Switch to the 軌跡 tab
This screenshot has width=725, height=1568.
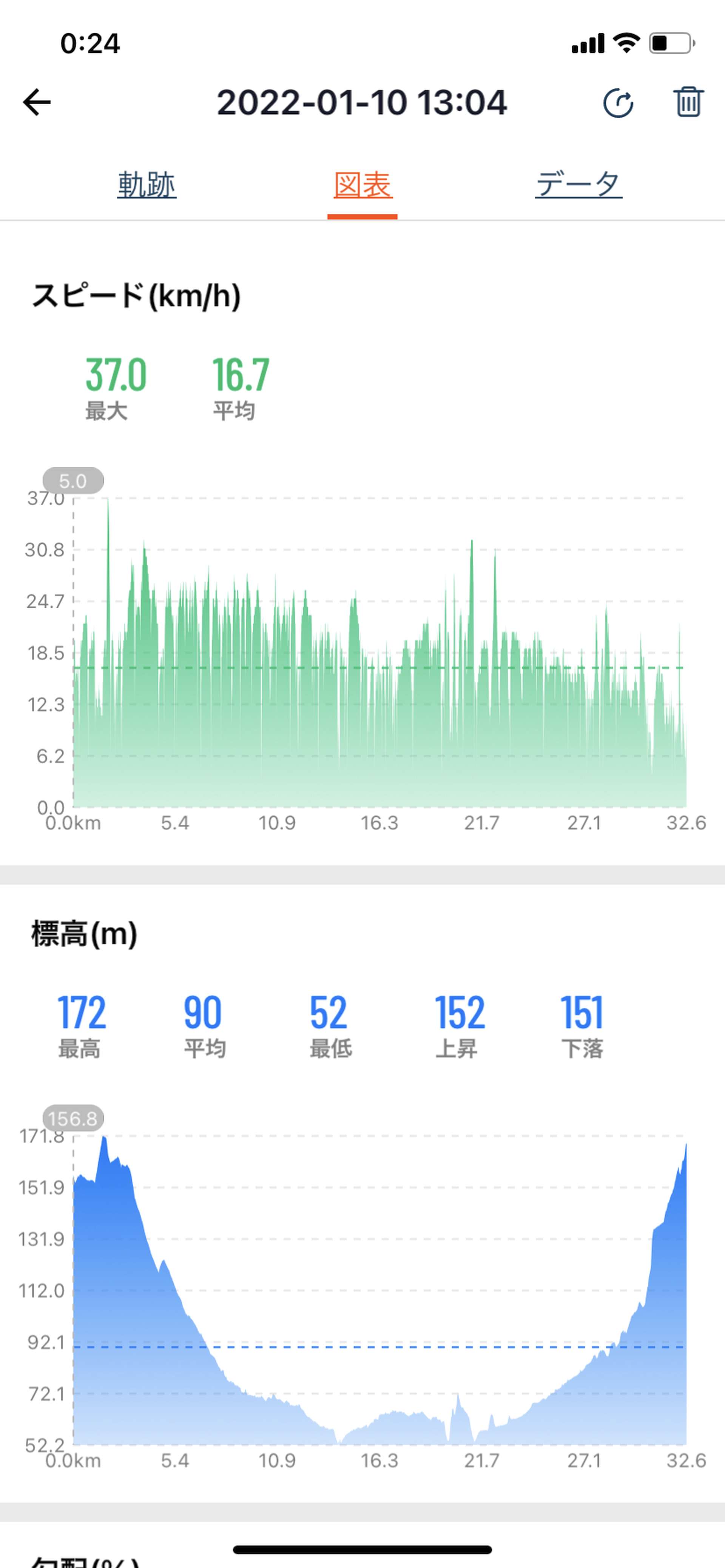pyautogui.click(x=147, y=185)
